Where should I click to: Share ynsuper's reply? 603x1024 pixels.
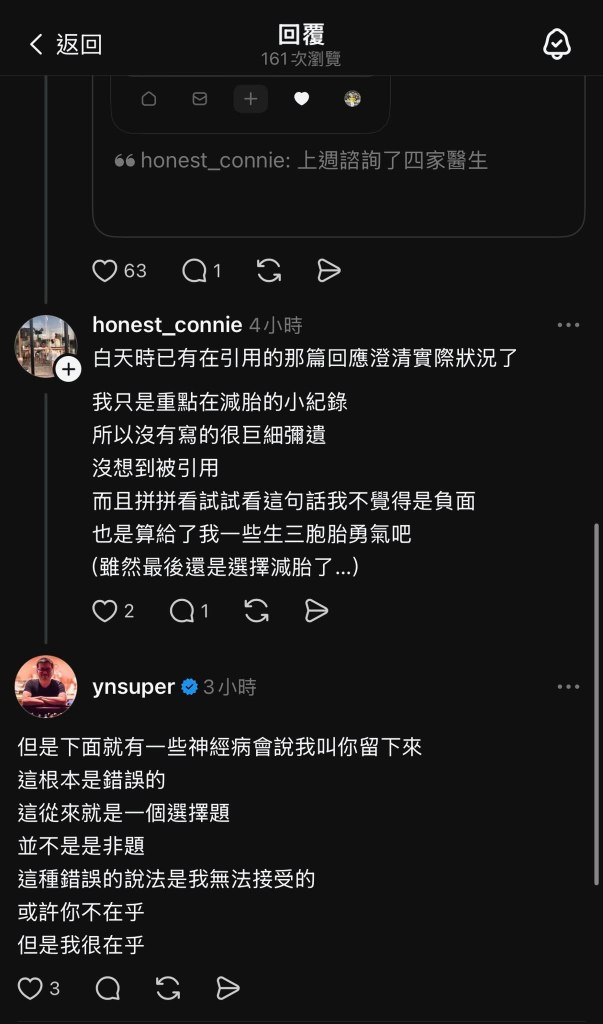228,989
